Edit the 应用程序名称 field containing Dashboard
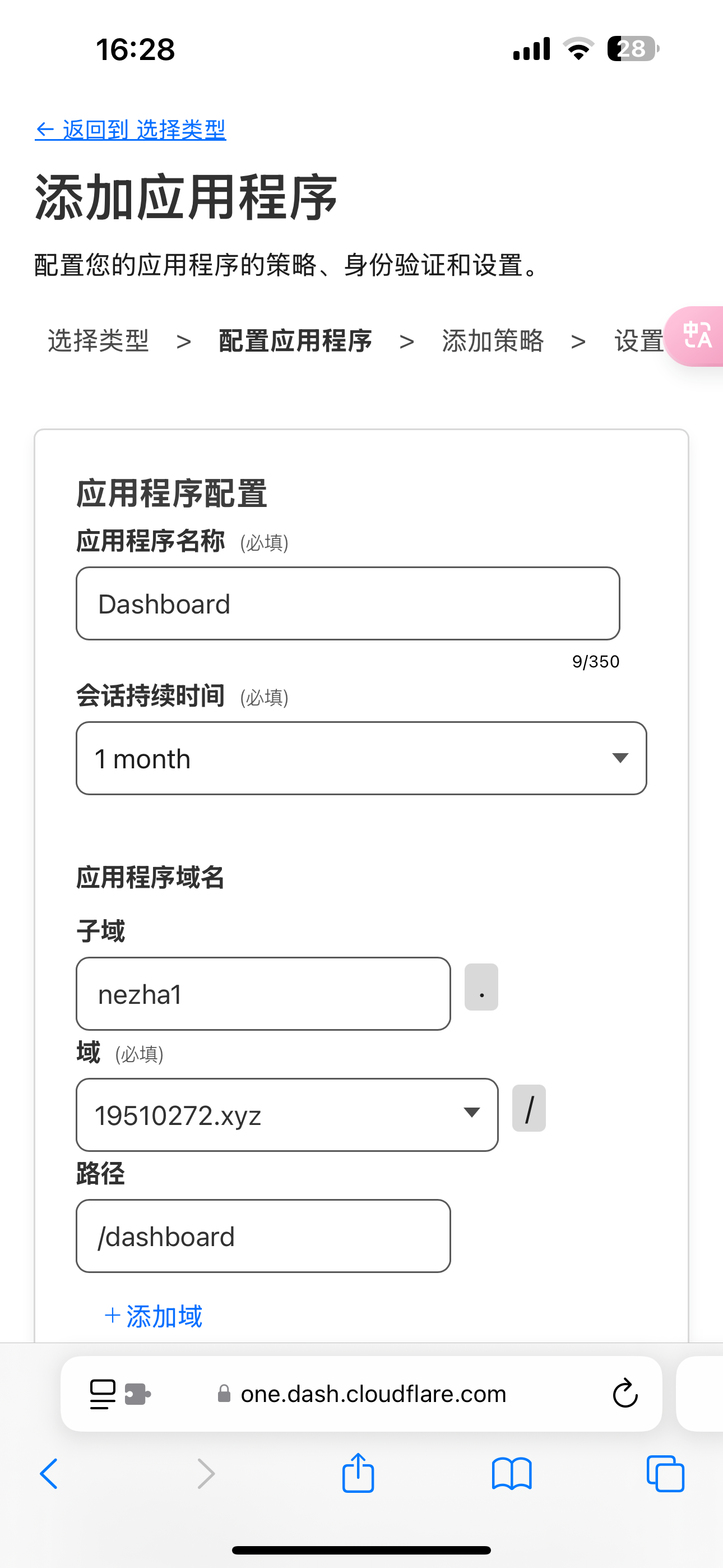 [348, 604]
